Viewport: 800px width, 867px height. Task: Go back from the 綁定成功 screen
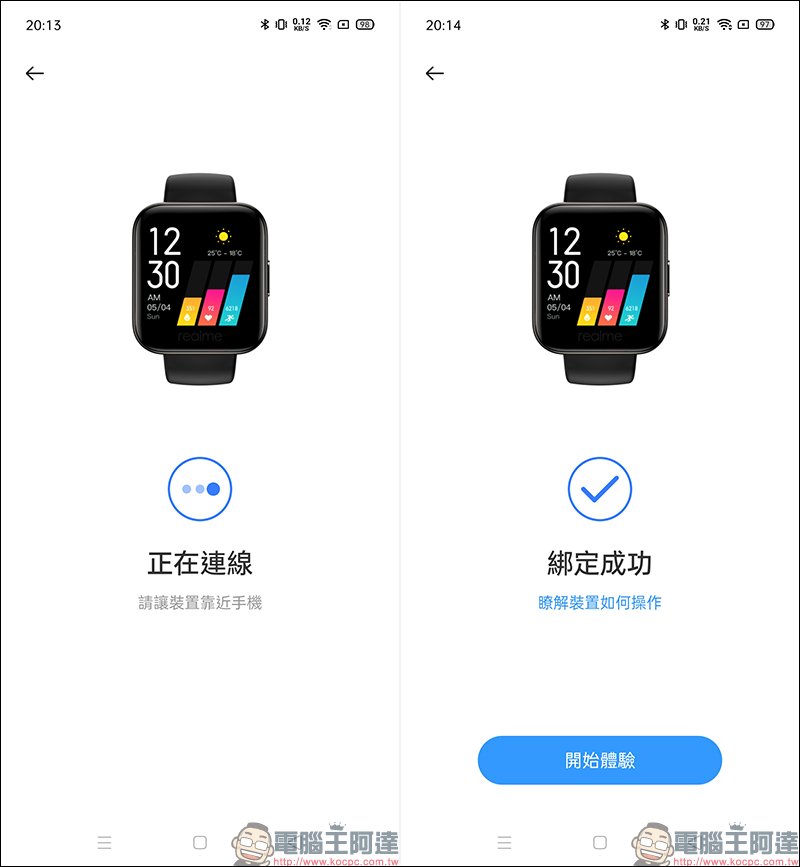[434, 73]
